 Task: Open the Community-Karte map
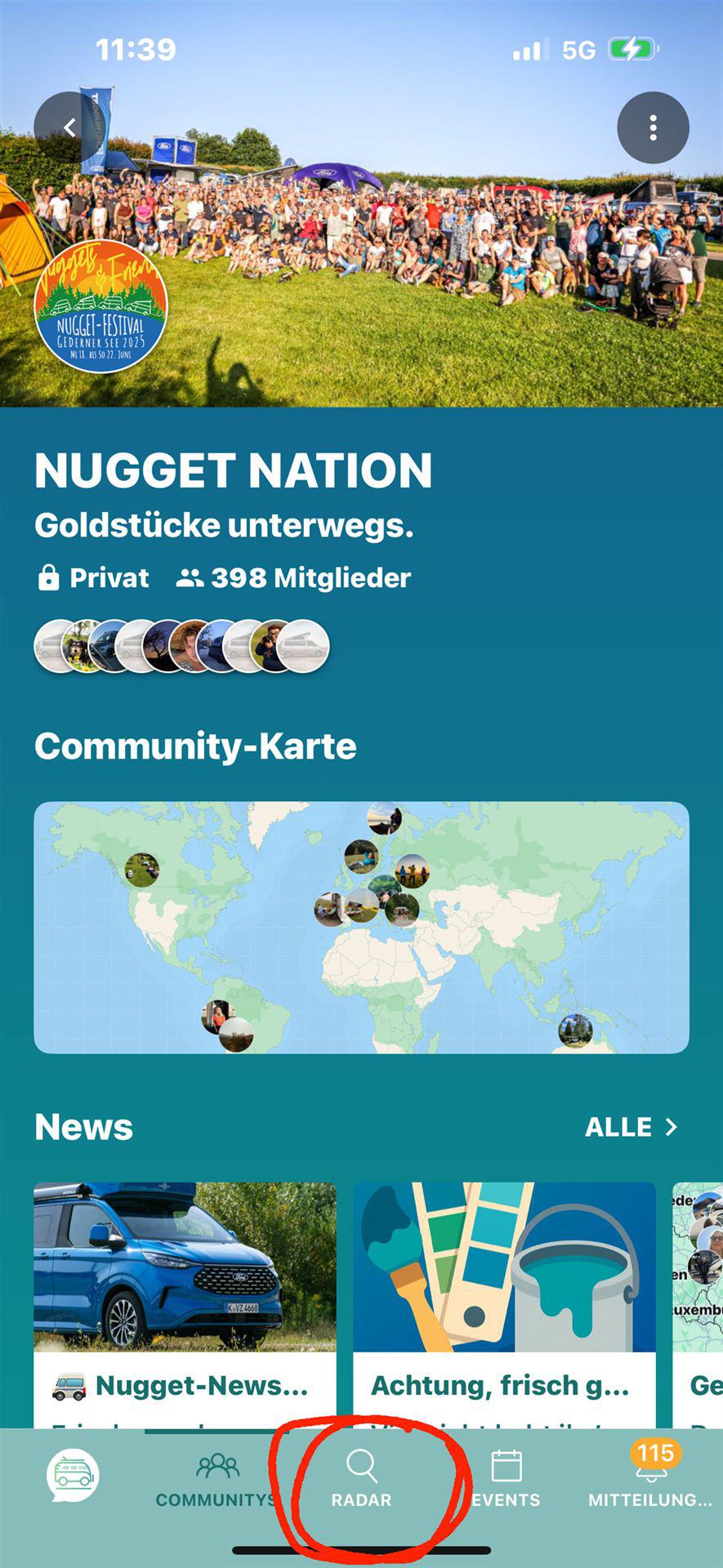[x=361, y=927]
